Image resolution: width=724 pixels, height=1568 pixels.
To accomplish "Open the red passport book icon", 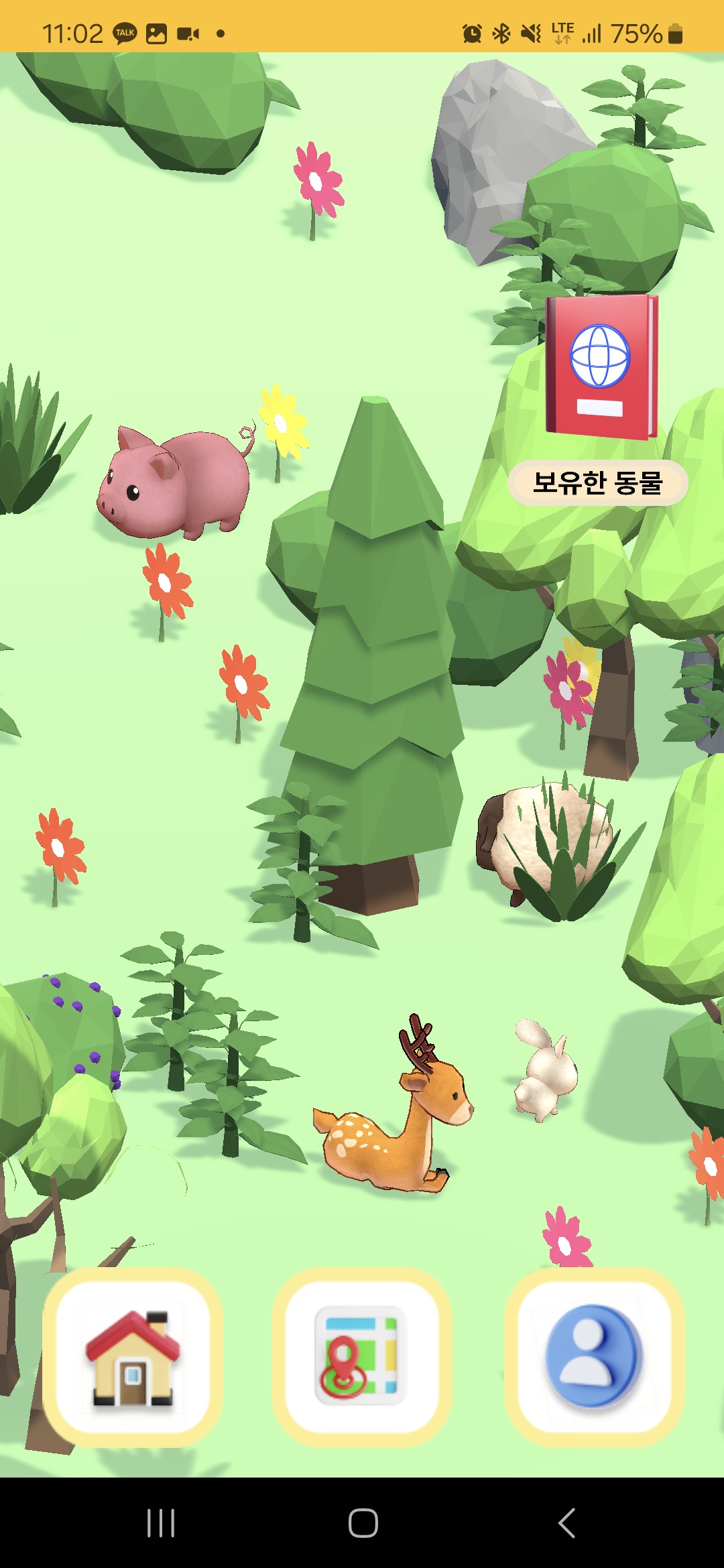I will 601,367.
